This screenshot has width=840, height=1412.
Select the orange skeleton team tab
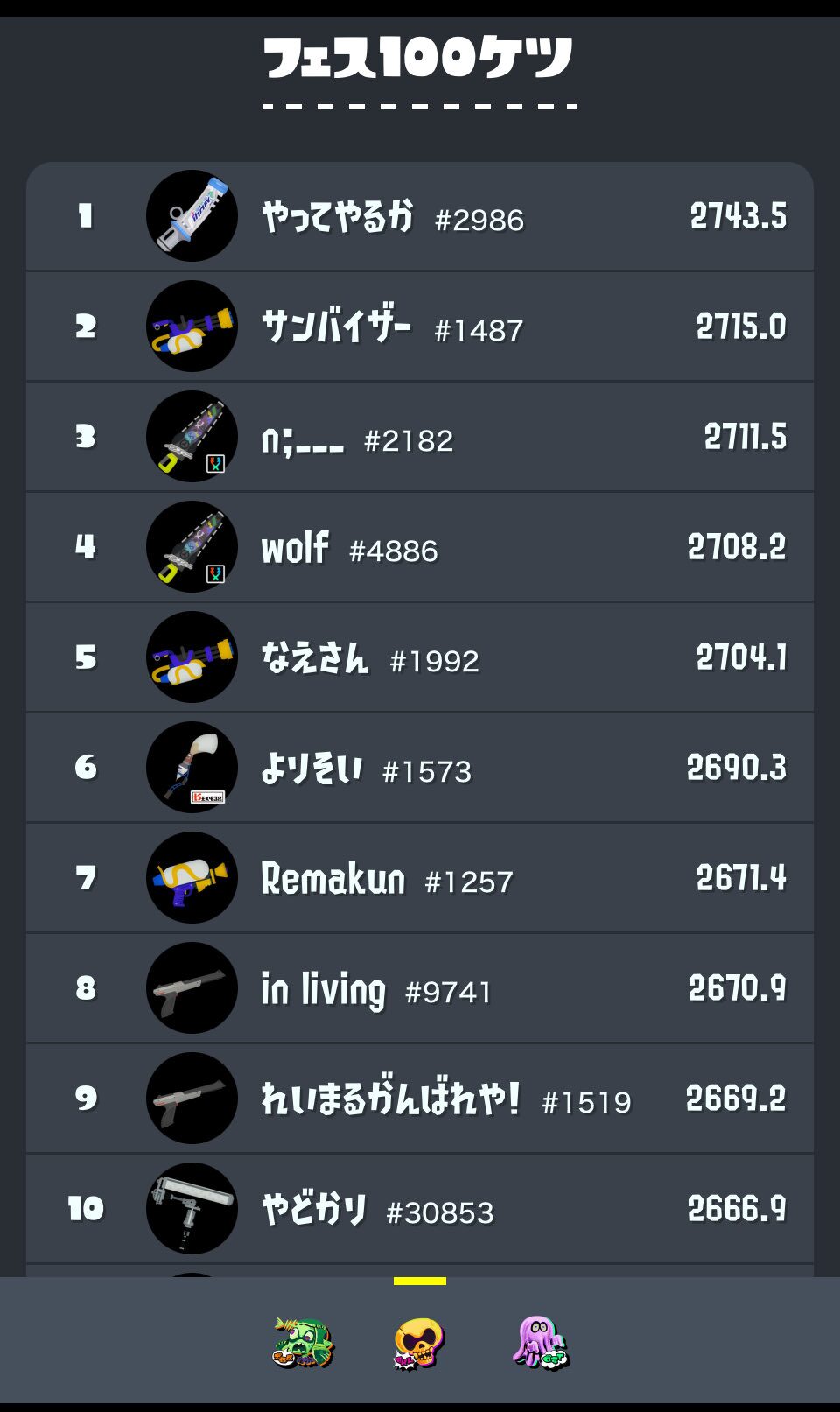[419, 1343]
